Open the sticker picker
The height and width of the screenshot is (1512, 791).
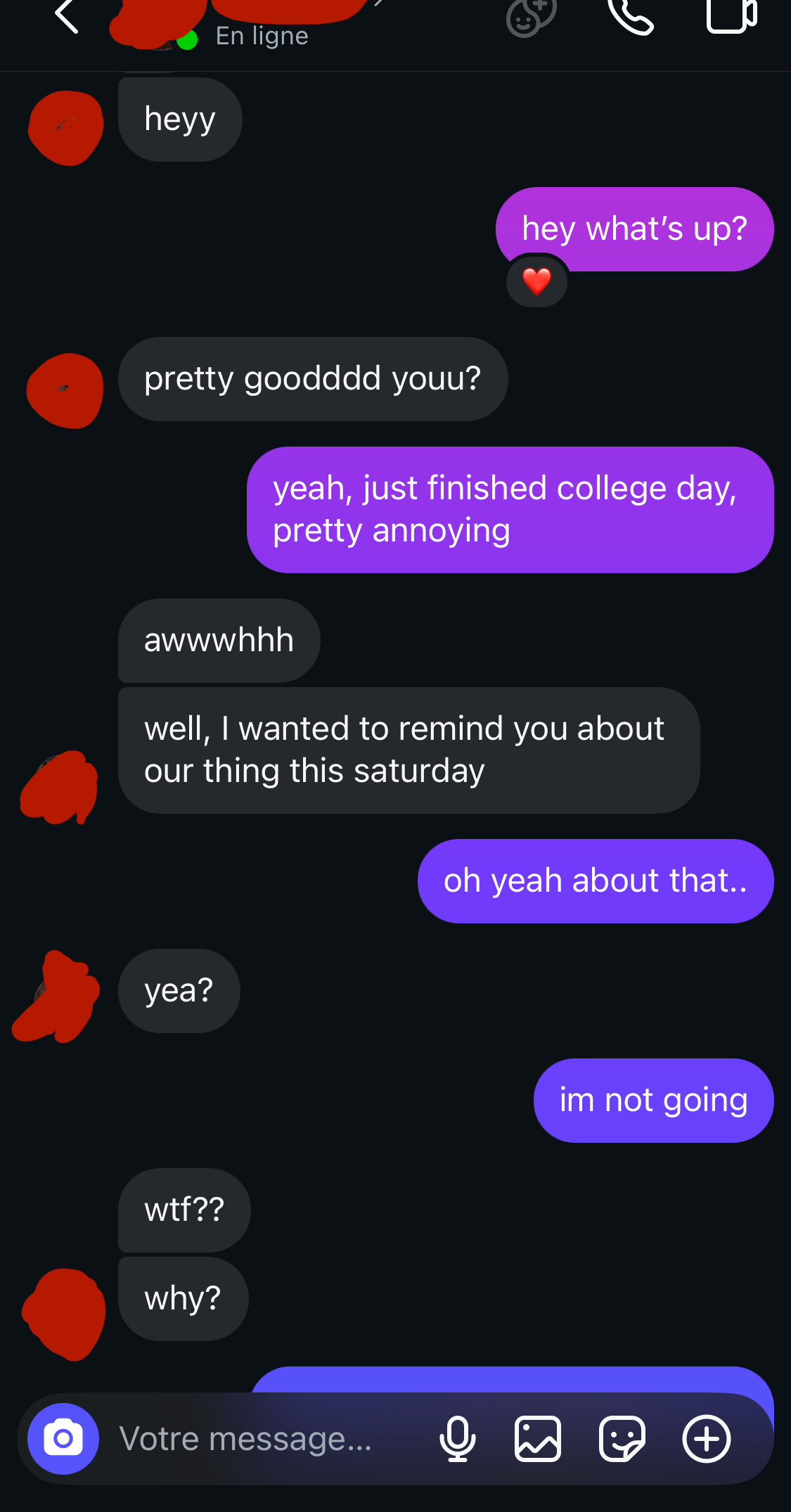[622, 1439]
